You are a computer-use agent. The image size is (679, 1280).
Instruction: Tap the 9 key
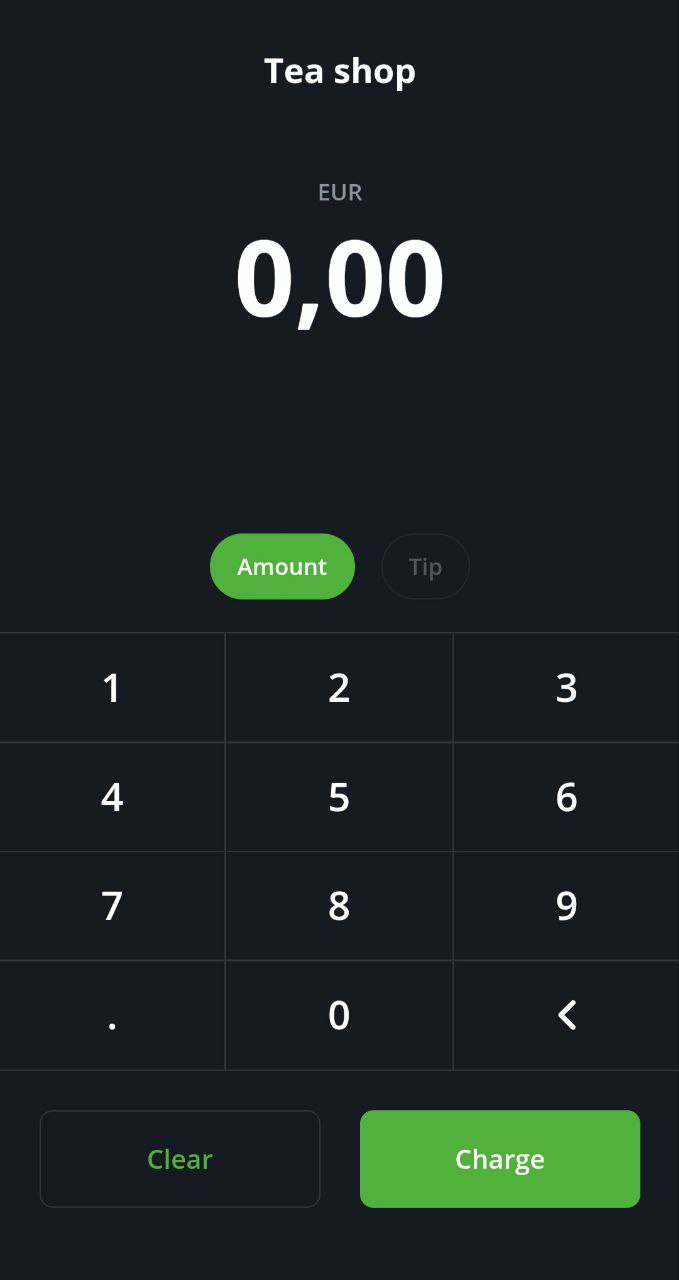click(566, 906)
